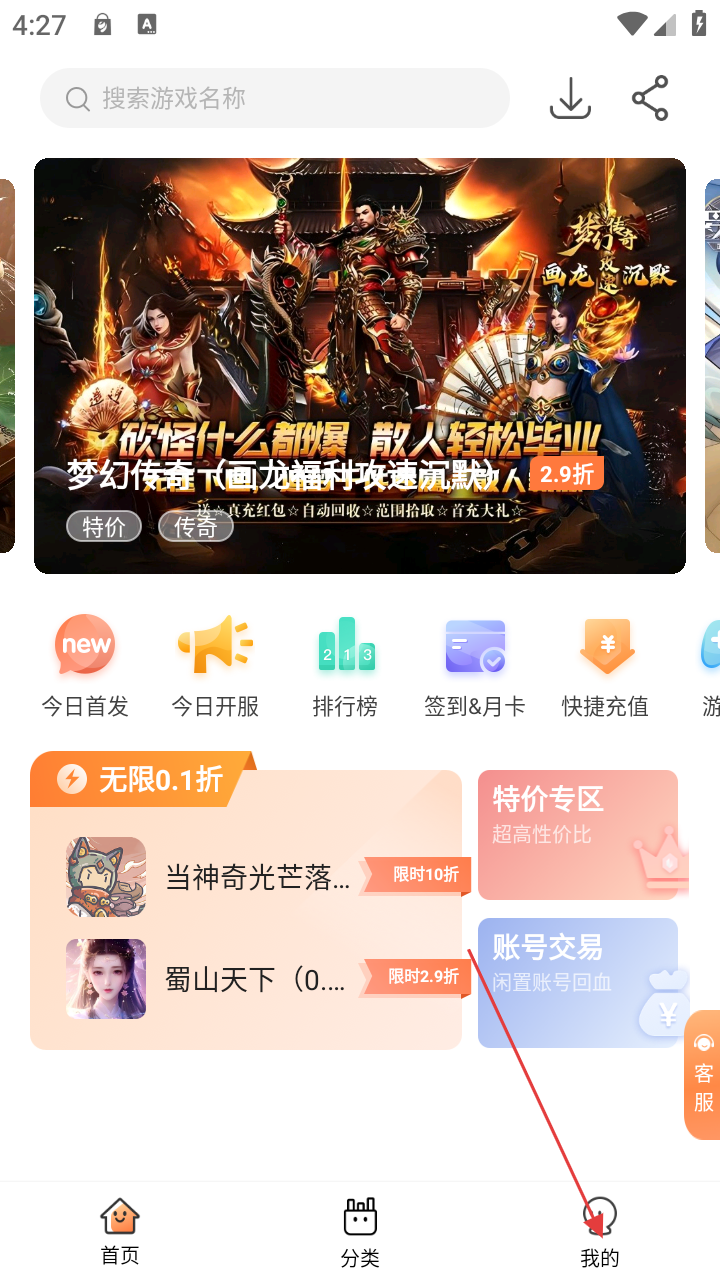720x1280 pixels.
Task: Switch to the 首页 tab
Action: click(120, 1232)
